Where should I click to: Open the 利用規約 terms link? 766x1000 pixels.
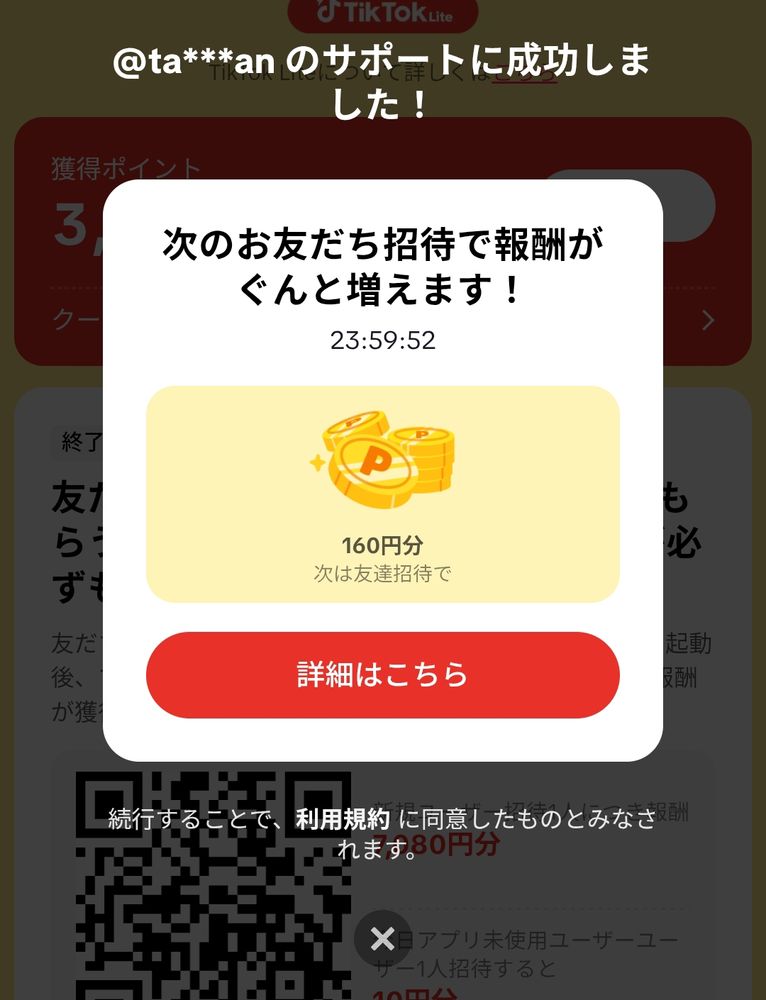point(342,820)
